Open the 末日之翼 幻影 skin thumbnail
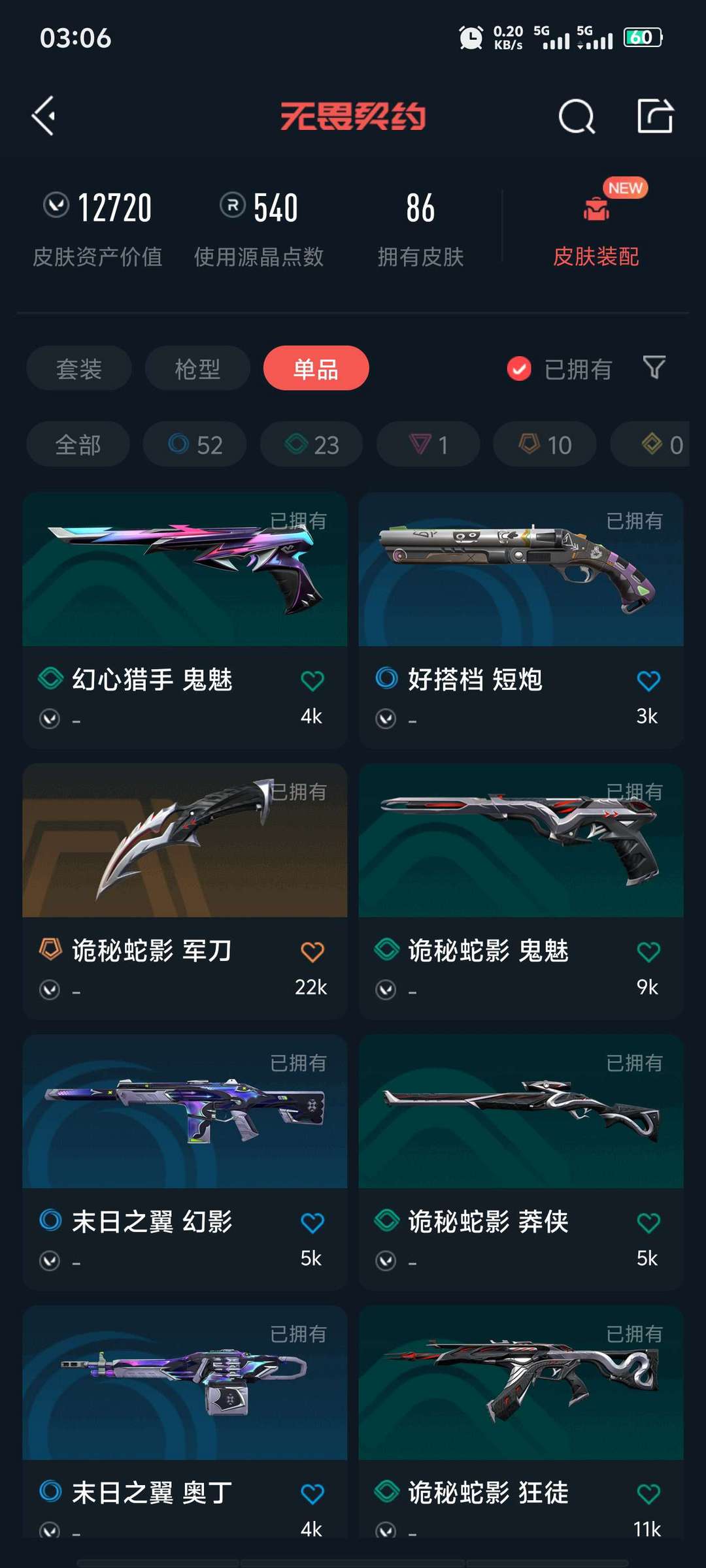The image size is (706, 1568). [184, 1111]
